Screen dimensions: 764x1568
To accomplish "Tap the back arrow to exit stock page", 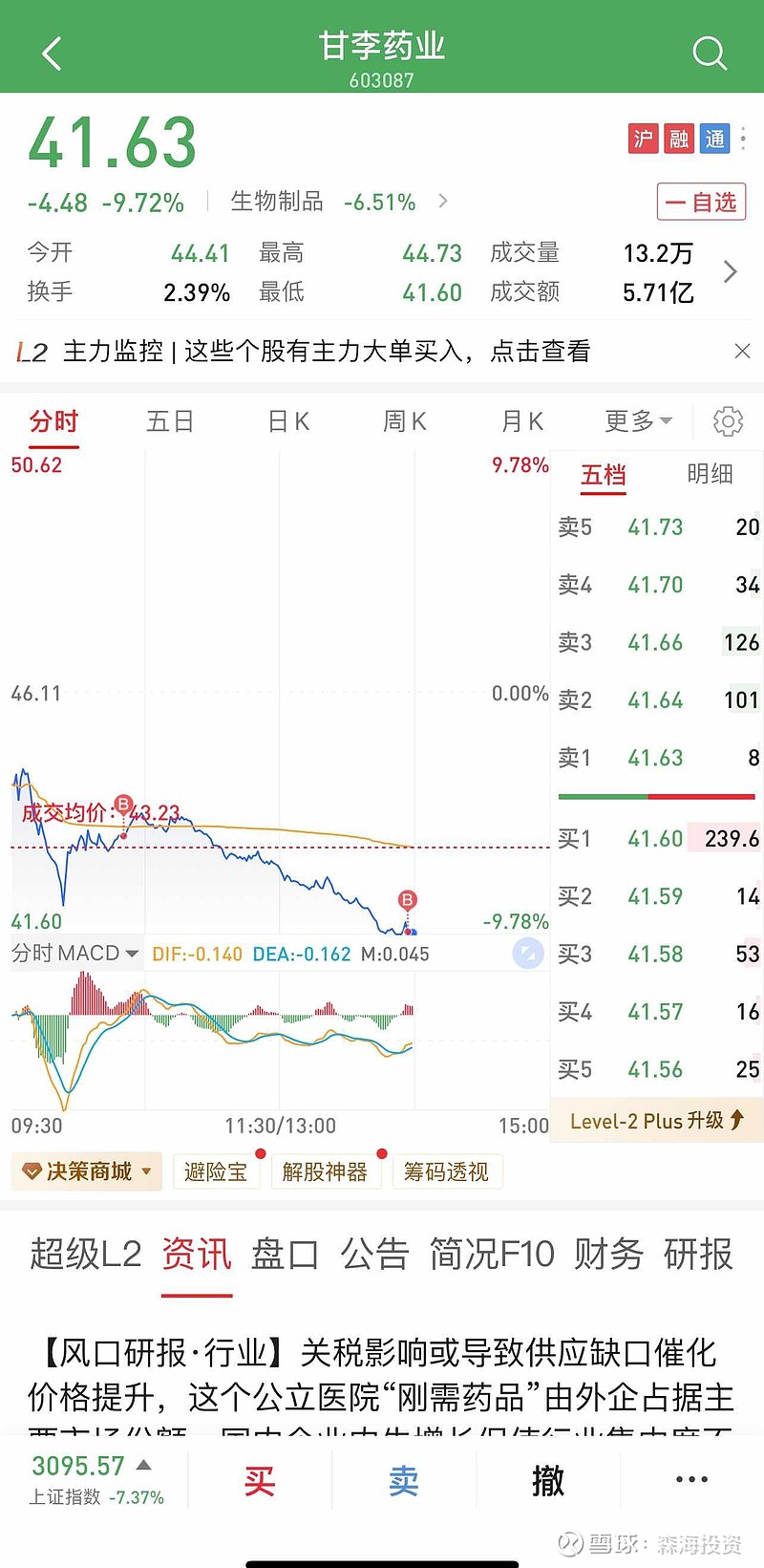I will 52,54.
